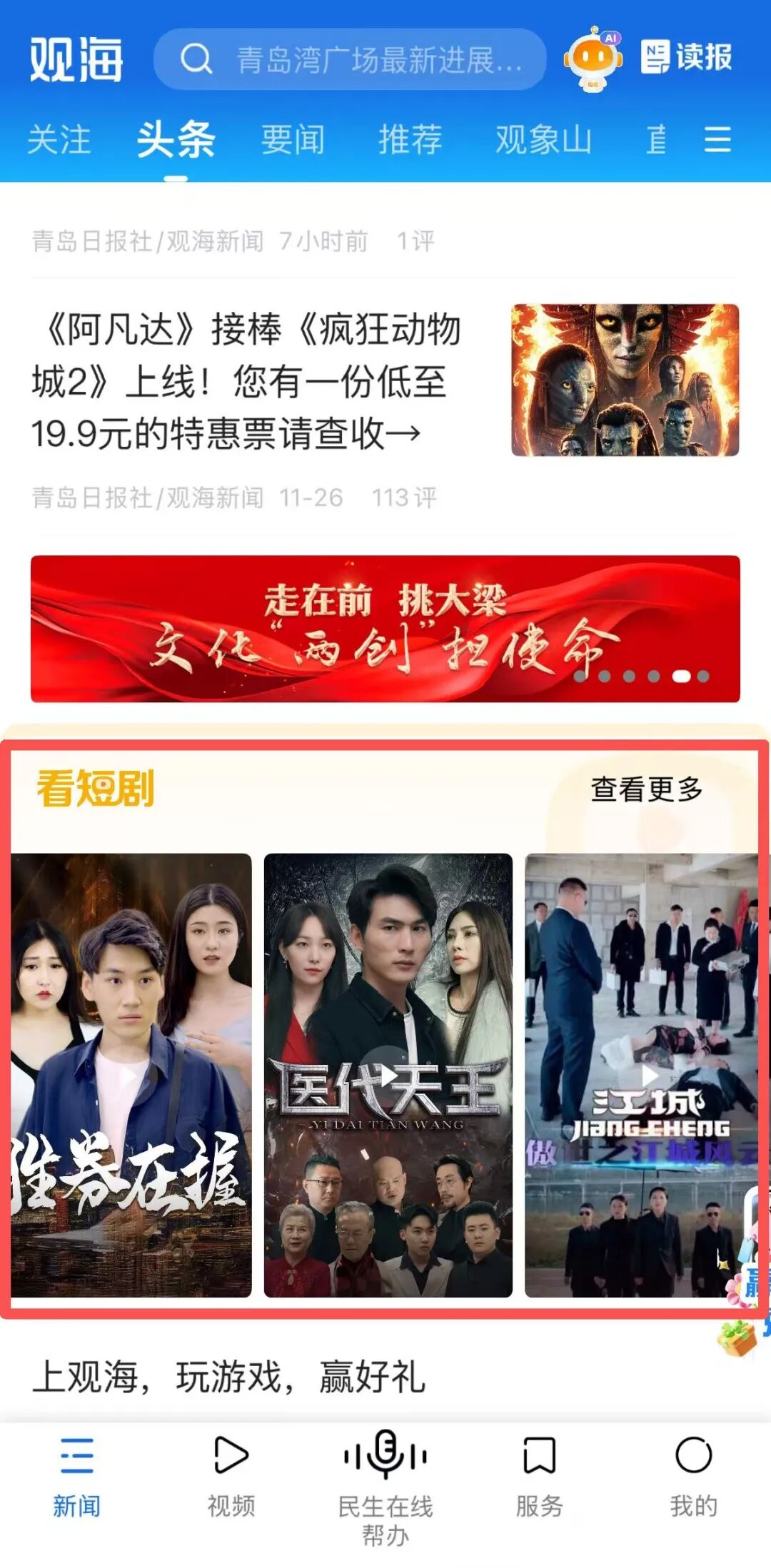Switch to the 关注 tab
771x1568 pixels.
tap(59, 139)
